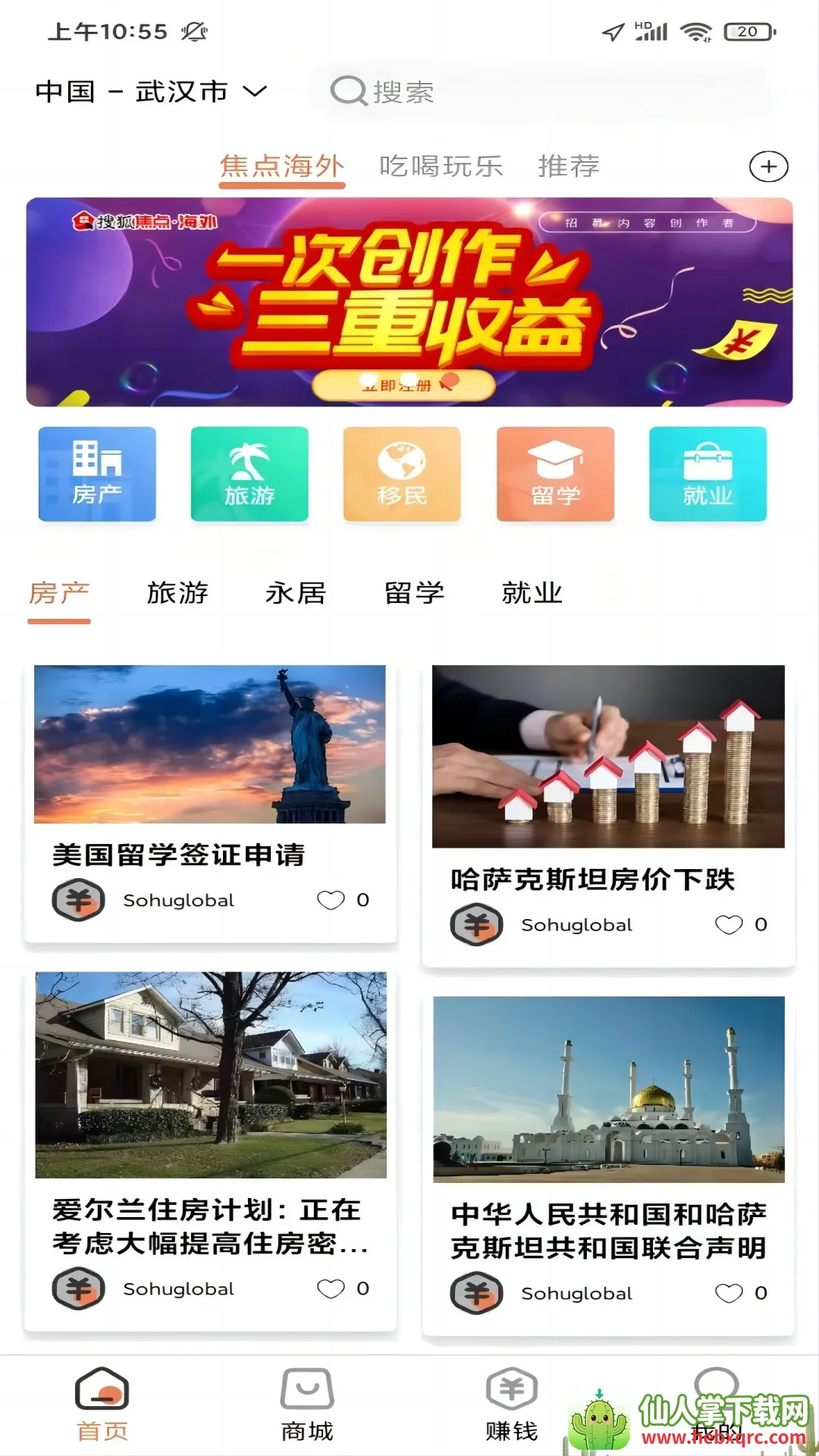Go to the 商城 bottom tab
Viewport: 819px width, 1456px height.
(307, 1404)
